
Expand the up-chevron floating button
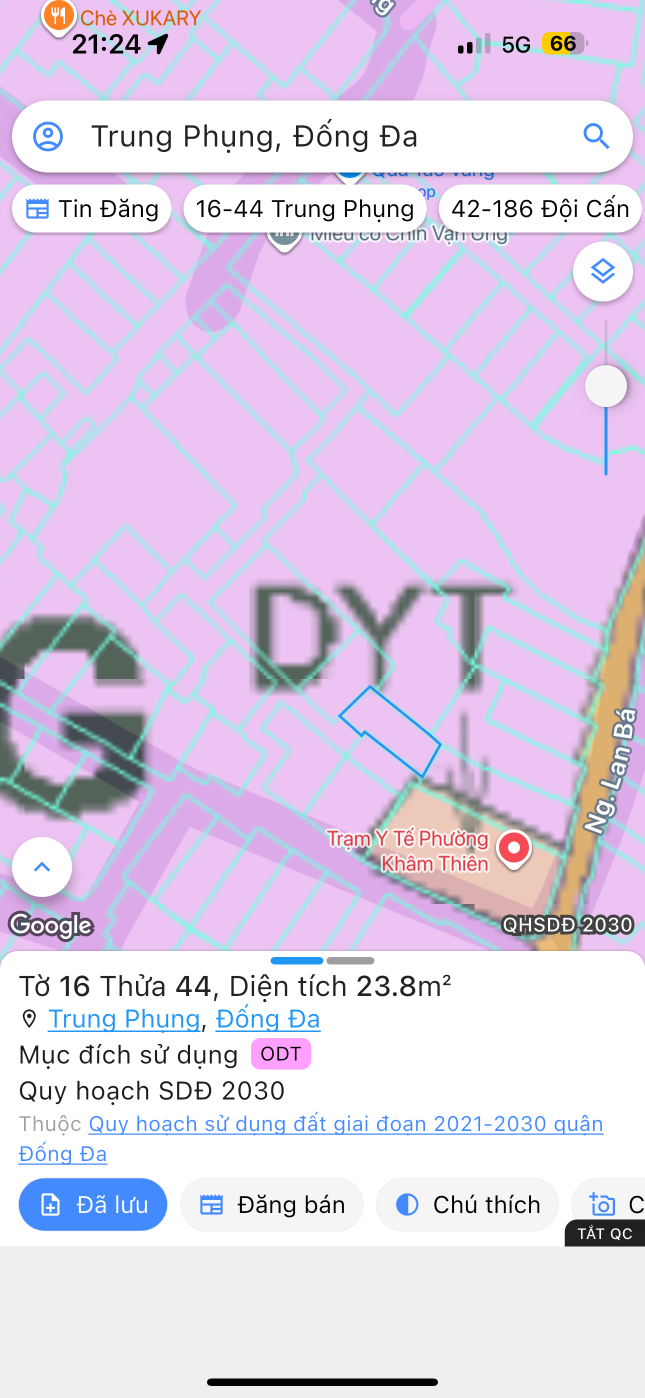pos(42,867)
